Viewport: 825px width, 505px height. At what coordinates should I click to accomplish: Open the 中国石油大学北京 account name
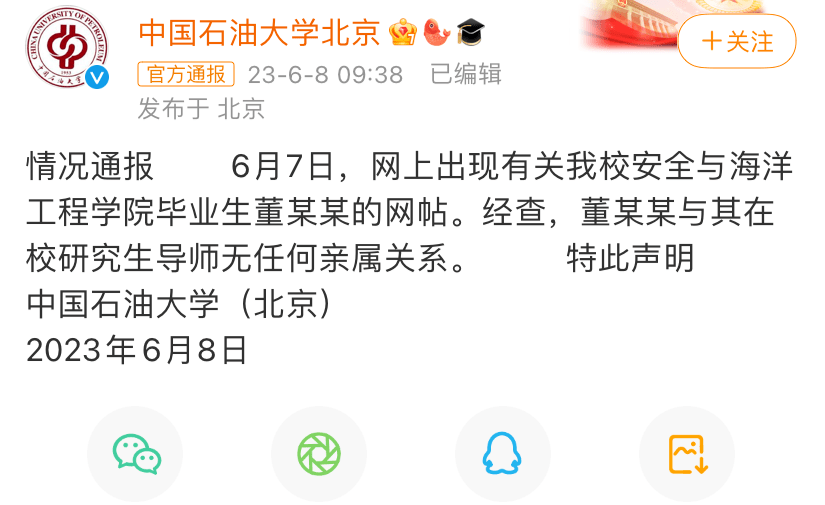259,33
